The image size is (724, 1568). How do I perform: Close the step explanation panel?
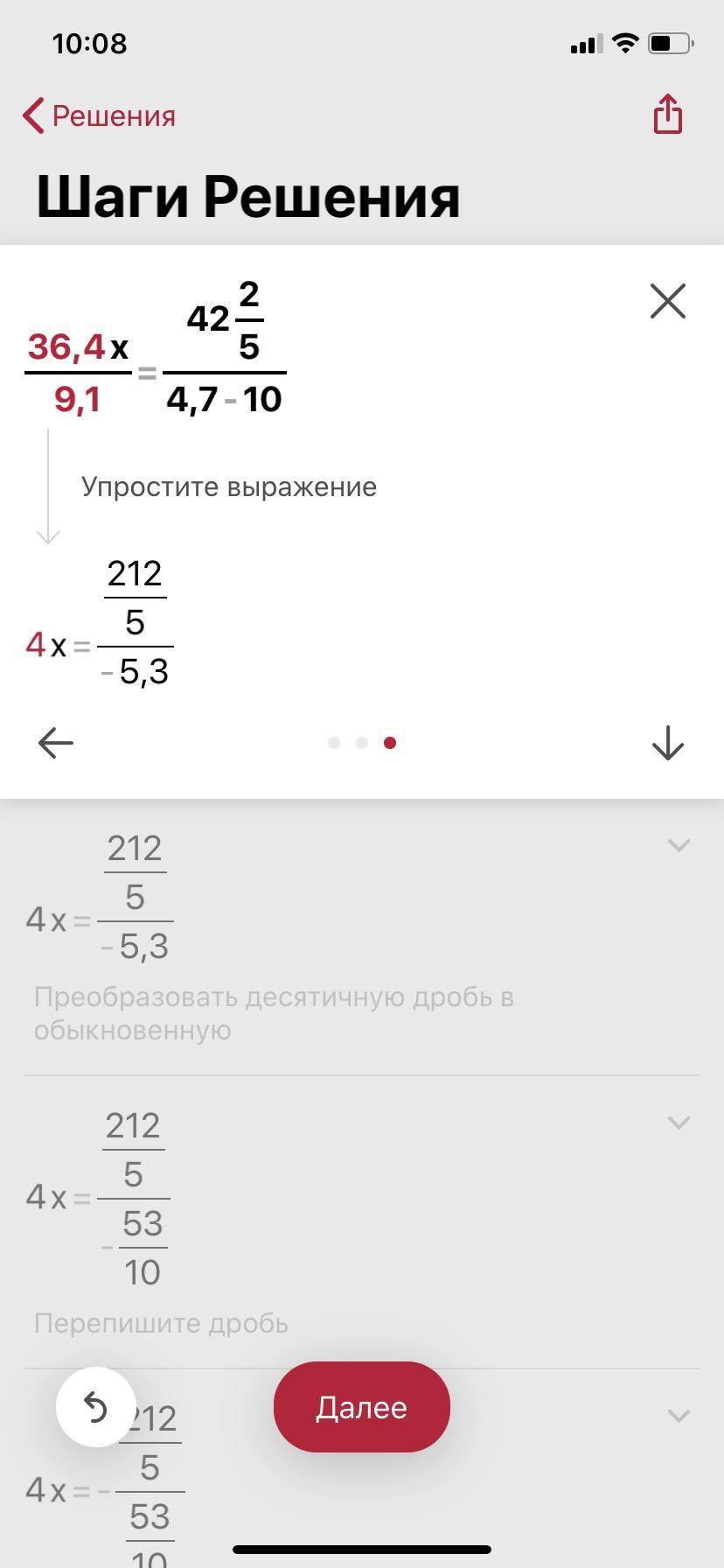[x=667, y=301]
